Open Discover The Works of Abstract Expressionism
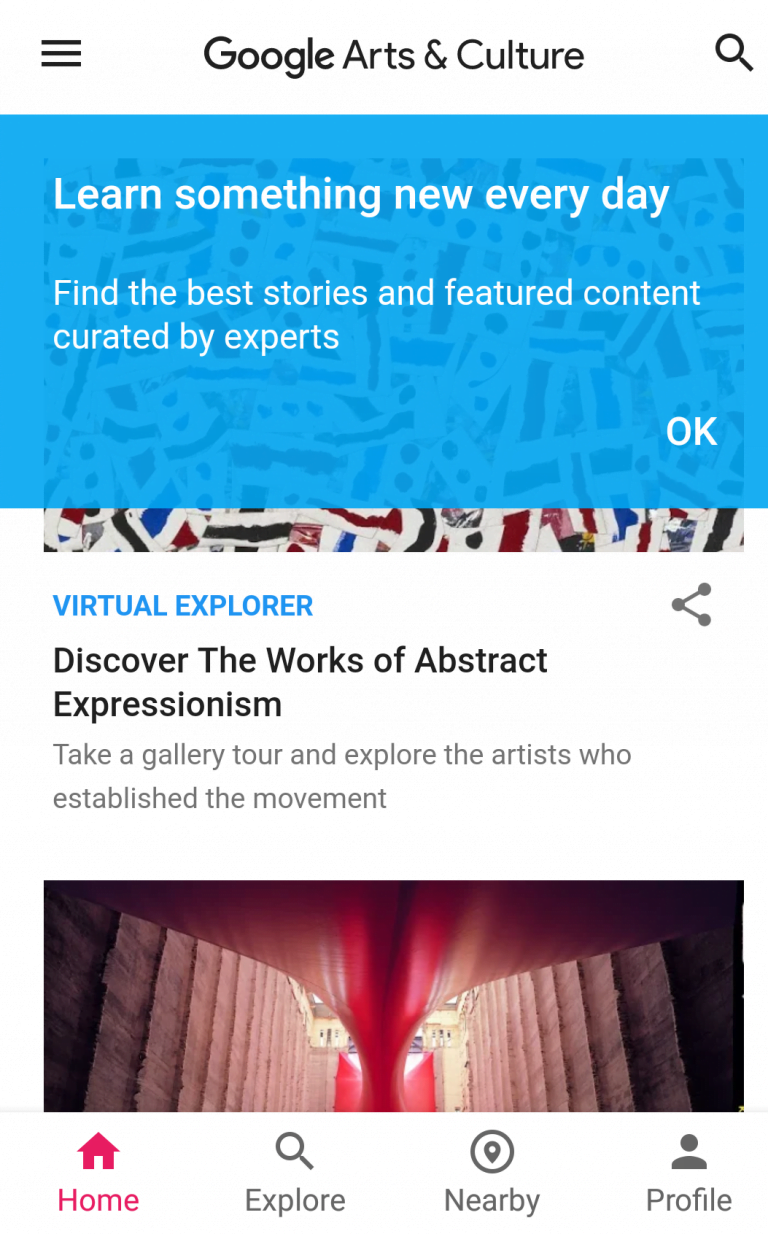Screen dimensions: 768x1234 click(x=300, y=682)
